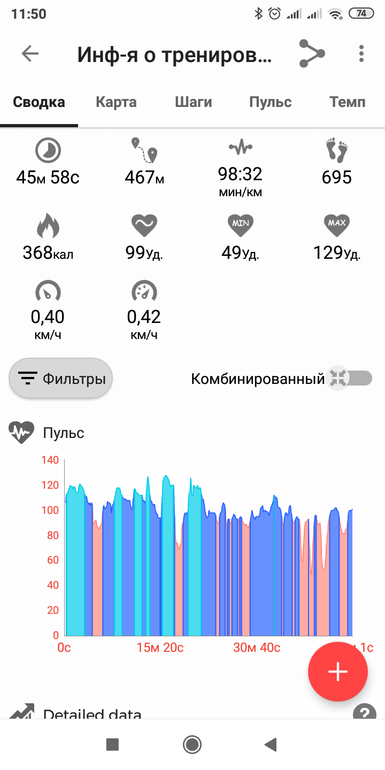Viewport: 385px width, 770px height.
Task: Open recent apps via the square button
Action: point(112,744)
